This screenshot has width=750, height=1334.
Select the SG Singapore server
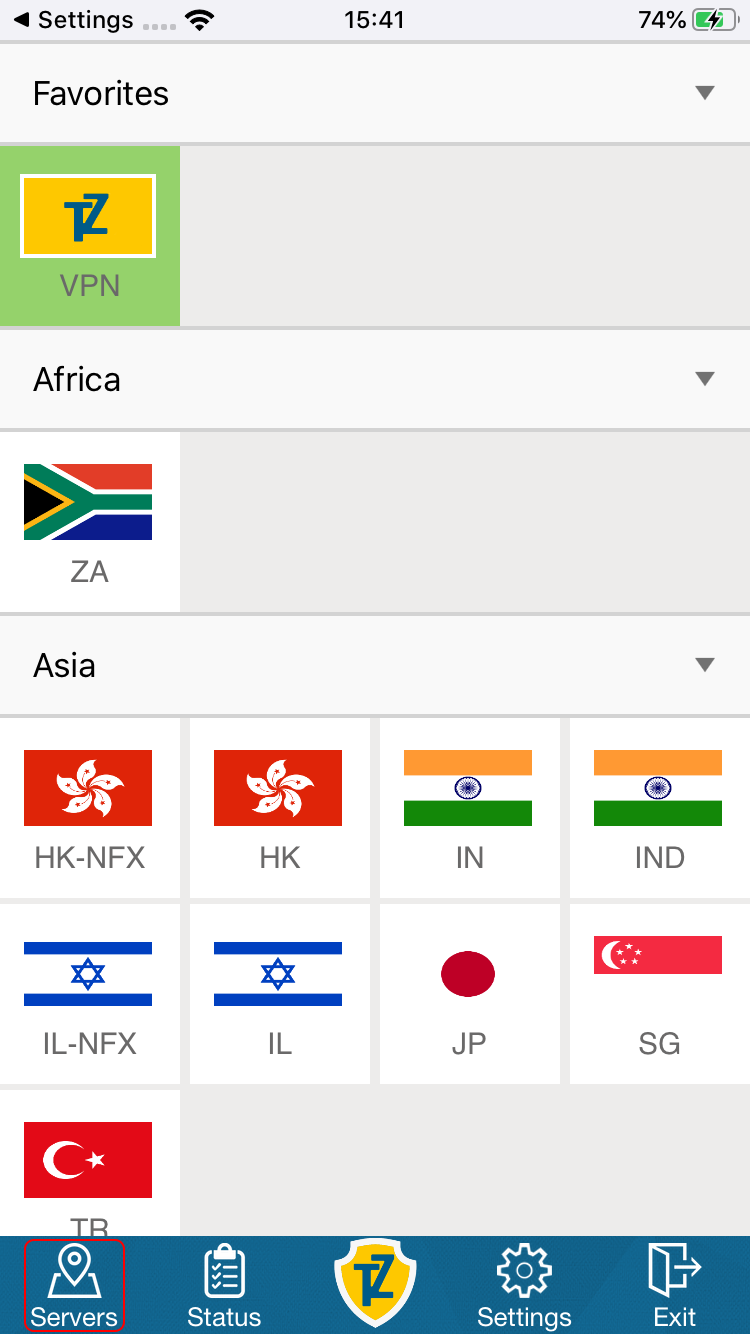pos(660,994)
